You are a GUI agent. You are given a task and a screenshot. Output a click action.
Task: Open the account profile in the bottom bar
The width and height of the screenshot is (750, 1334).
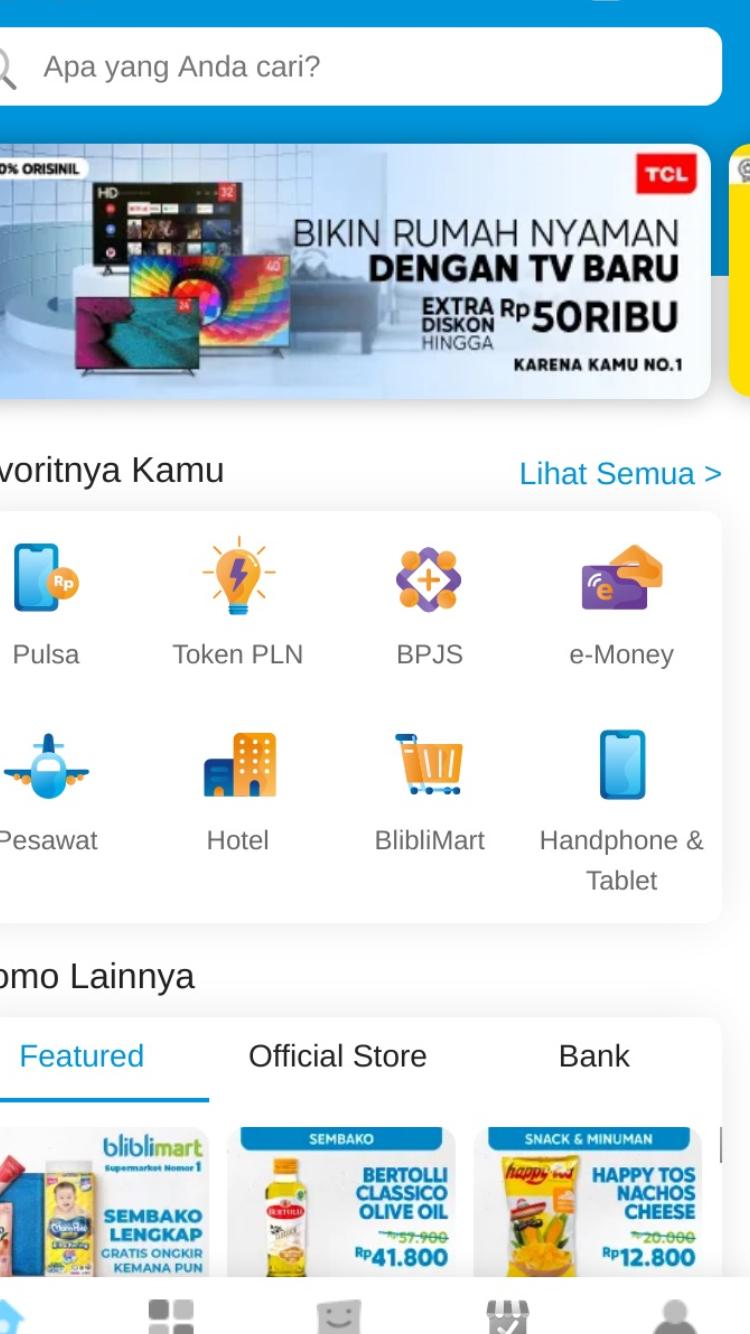coord(675,1315)
